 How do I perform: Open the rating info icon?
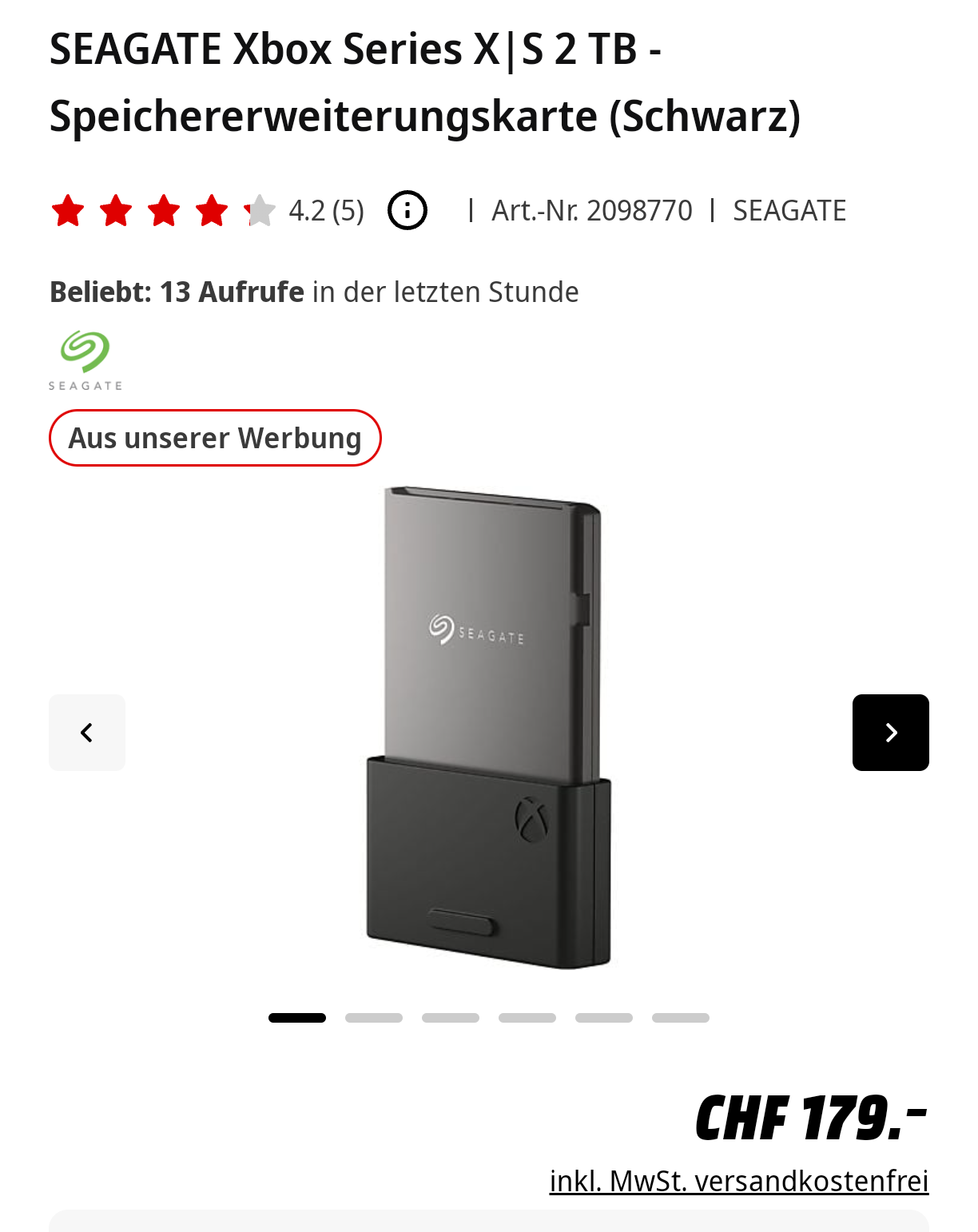point(407,211)
